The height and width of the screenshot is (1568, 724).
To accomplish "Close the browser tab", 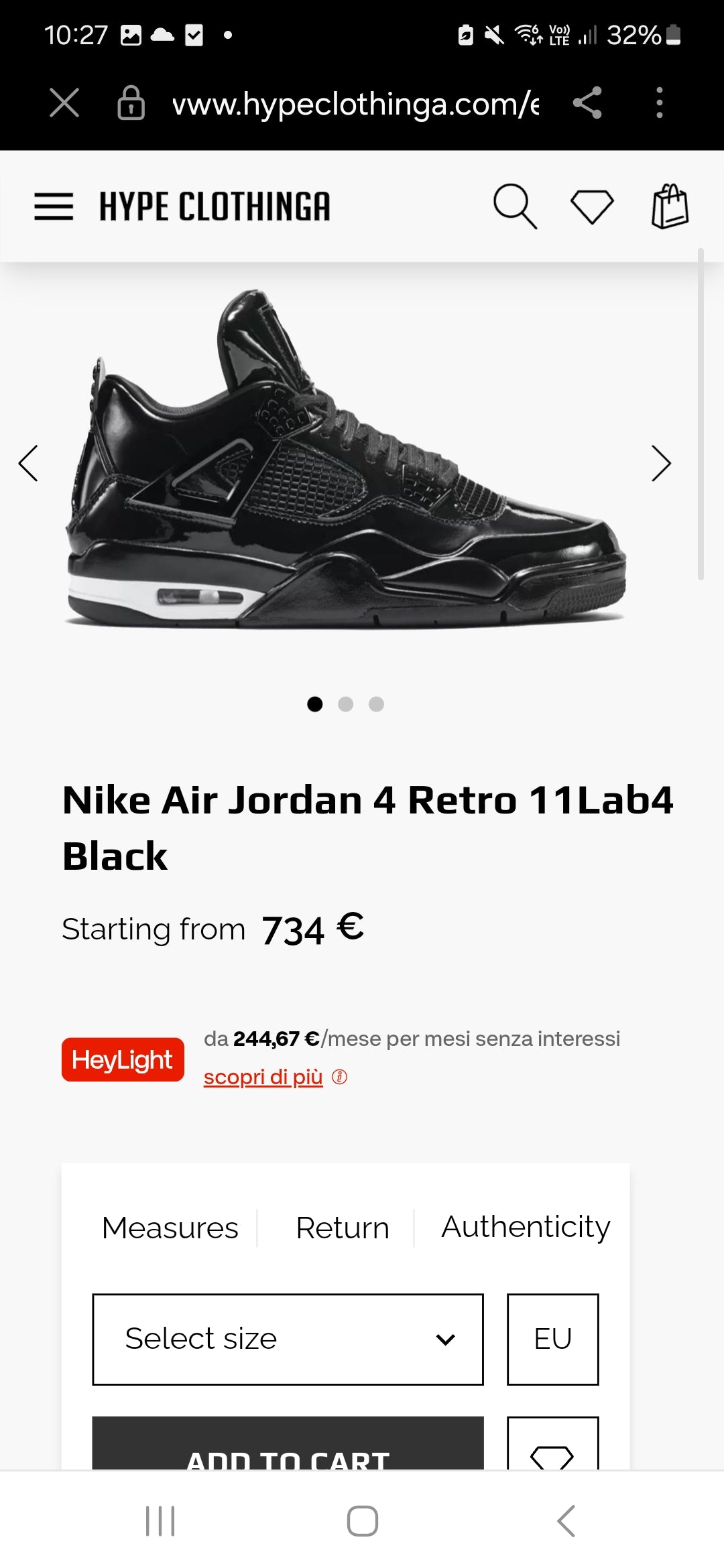I will pyautogui.click(x=64, y=103).
